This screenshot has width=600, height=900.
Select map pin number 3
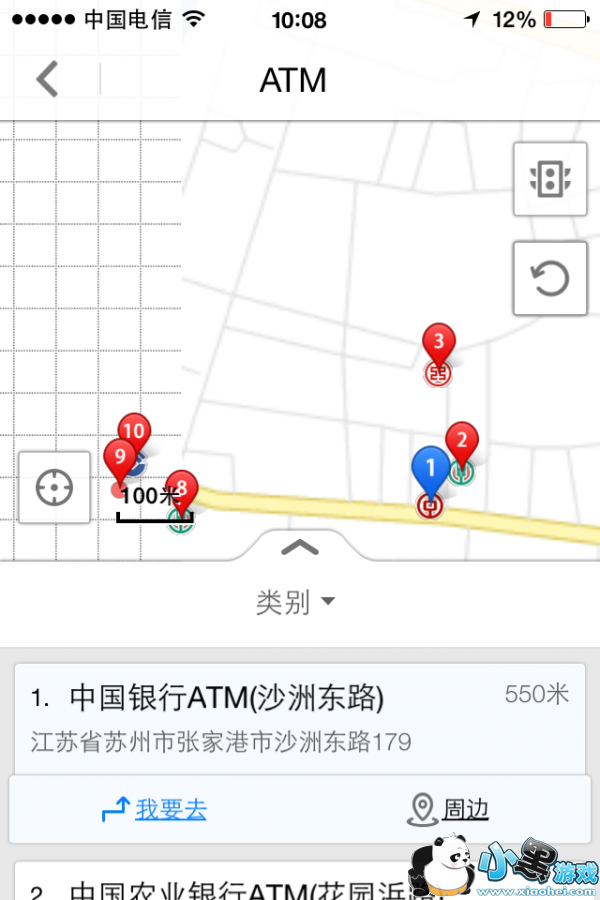438,344
